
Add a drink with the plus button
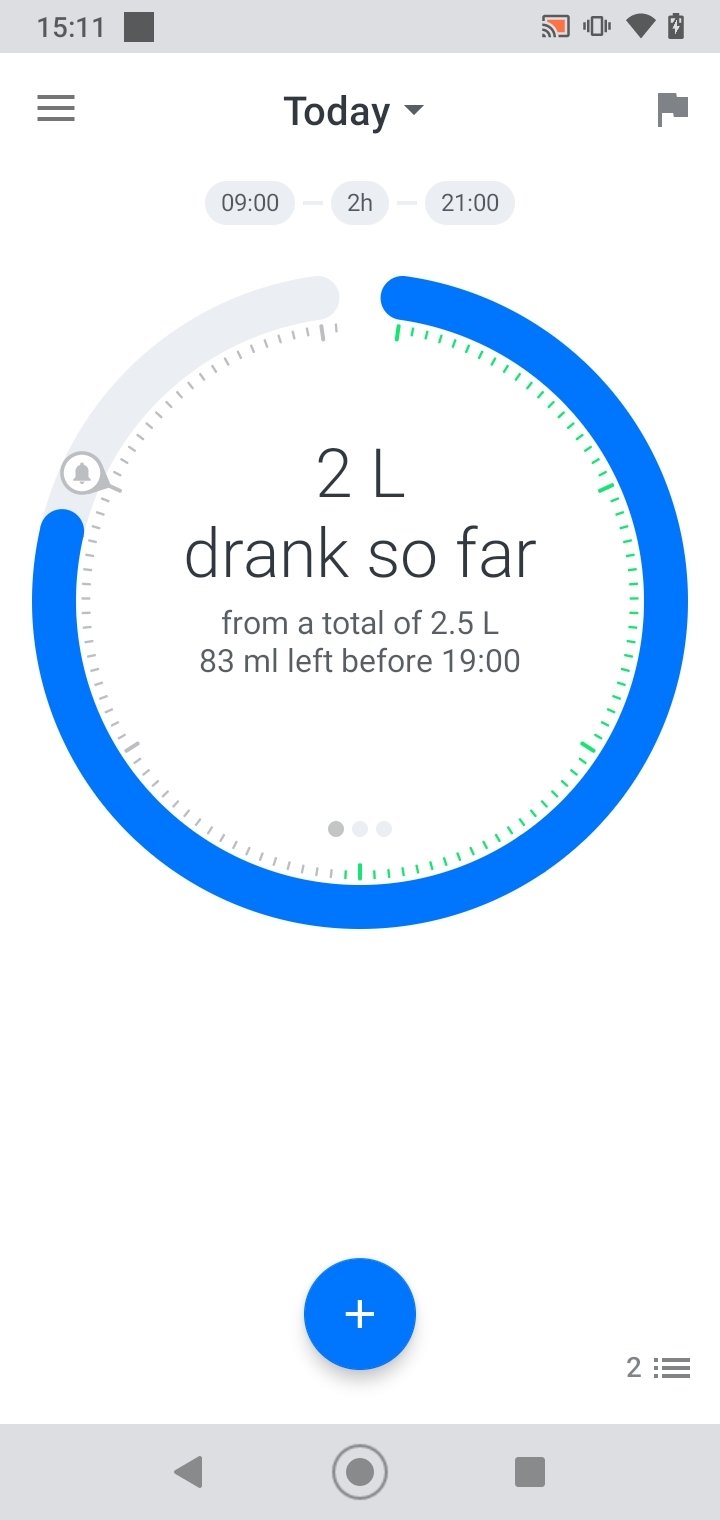[x=360, y=1314]
